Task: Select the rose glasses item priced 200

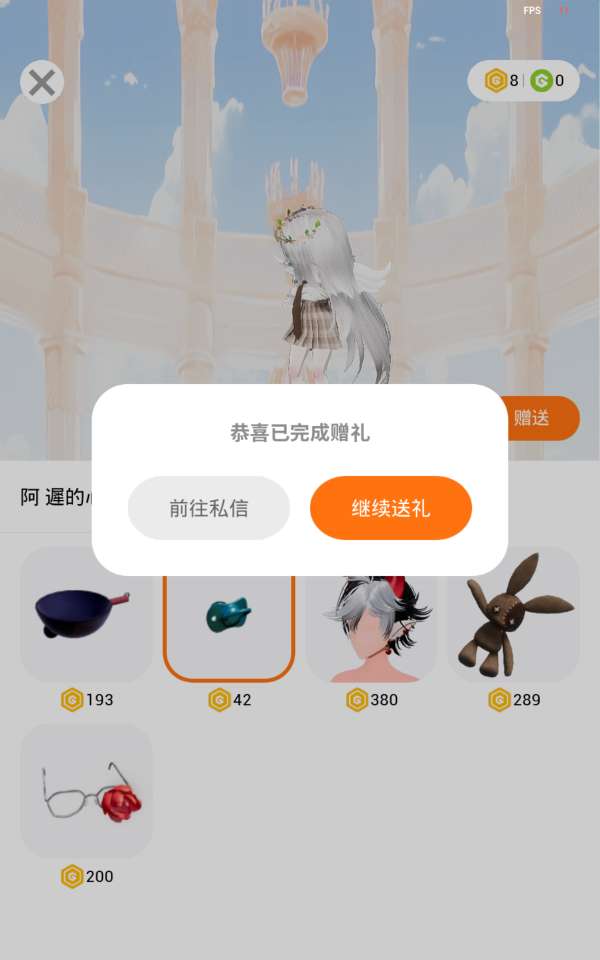Action: coord(86,791)
